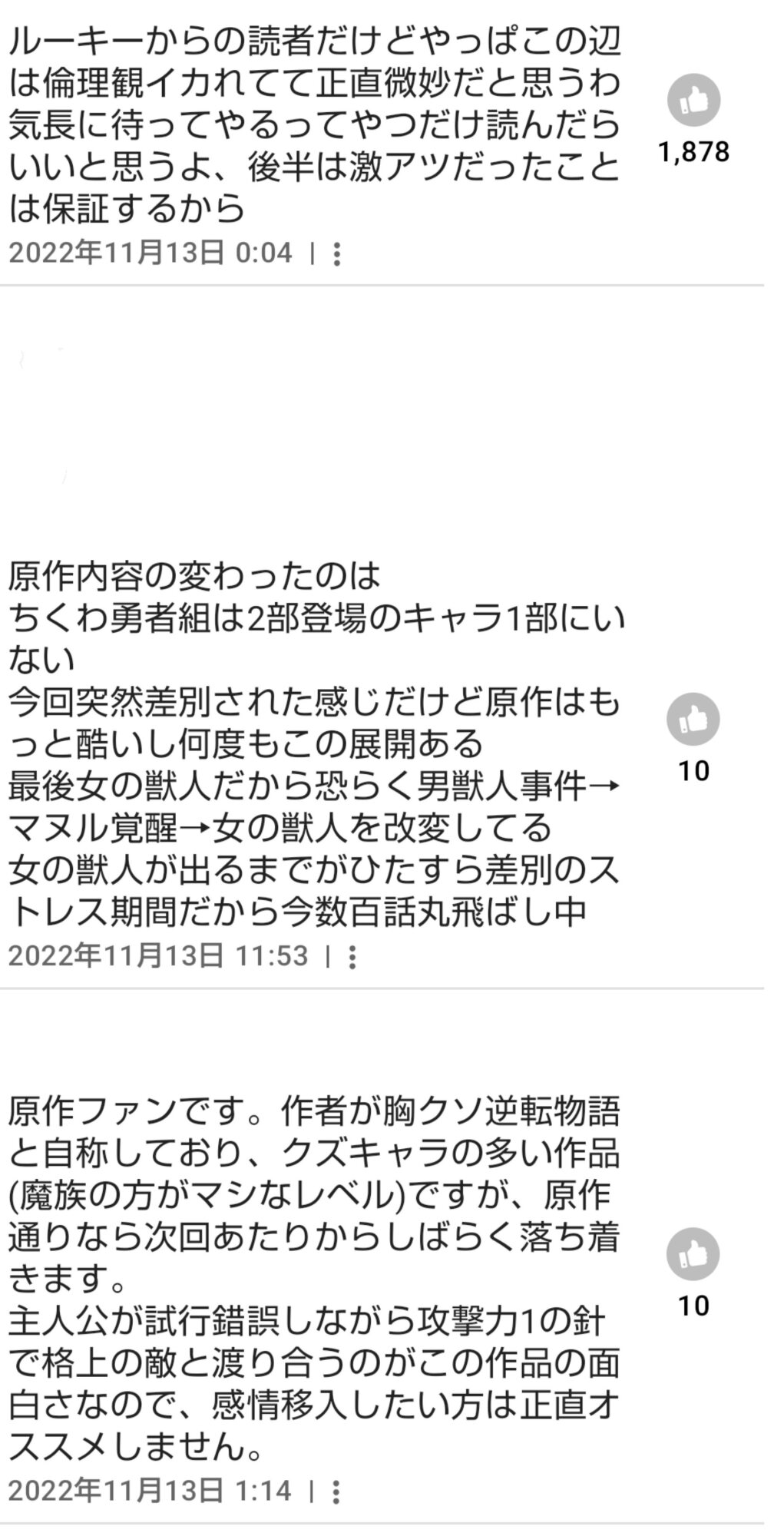This screenshot has height=1536, width=784.
Task: Open options for the 0:04 comment
Action: tap(336, 254)
